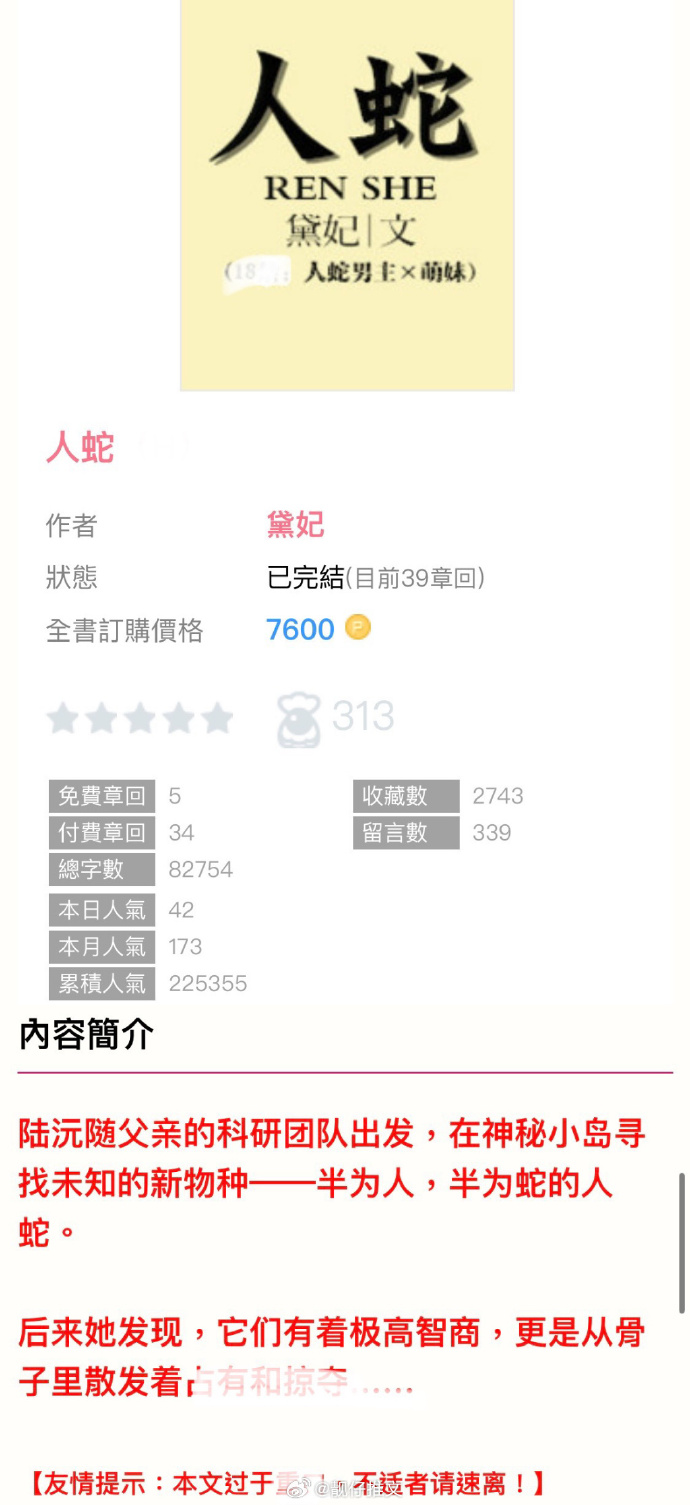Screen dimensions: 690x1505
Task: Tap the pink 人蛇 book title link
Action: tap(80, 447)
